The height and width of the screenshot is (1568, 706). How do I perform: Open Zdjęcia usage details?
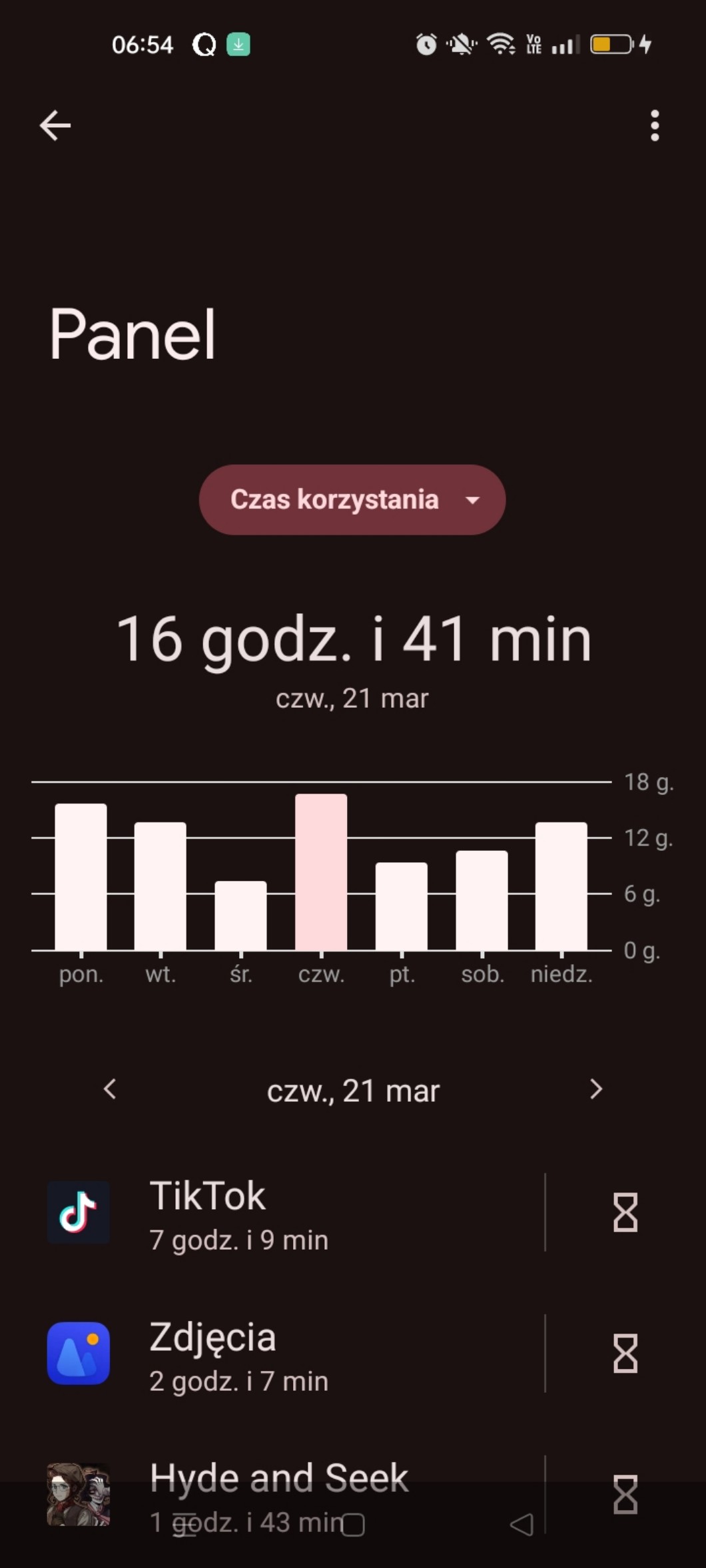293,1354
